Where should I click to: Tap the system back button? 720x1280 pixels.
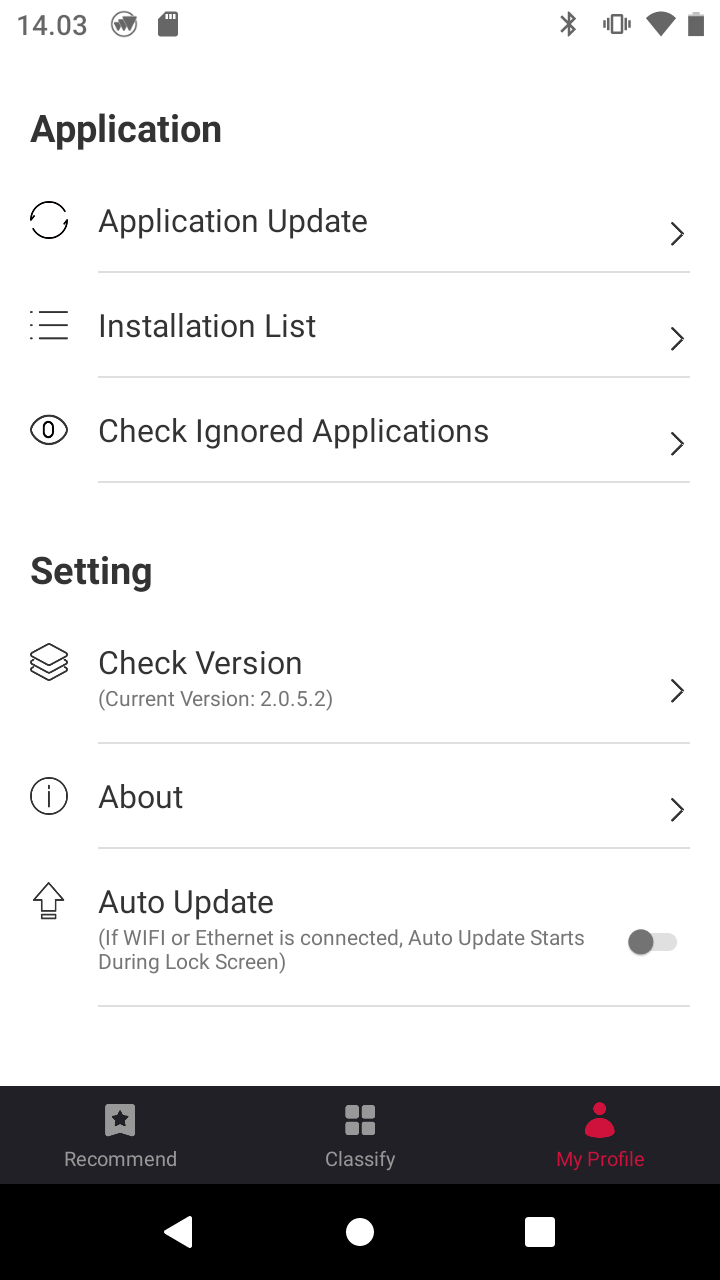(179, 1232)
